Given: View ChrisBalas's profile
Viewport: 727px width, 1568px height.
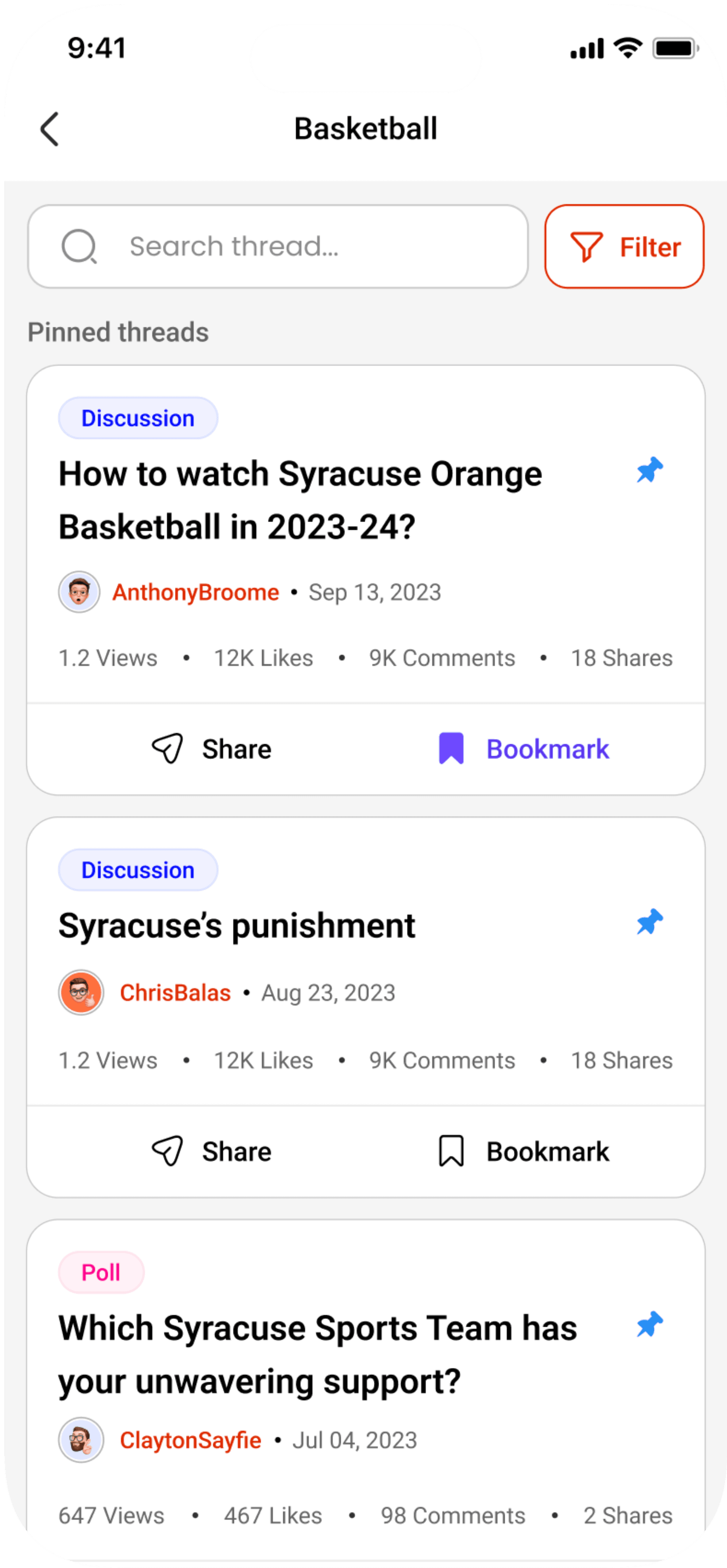Looking at the screenshot, I should coord(175,993).
